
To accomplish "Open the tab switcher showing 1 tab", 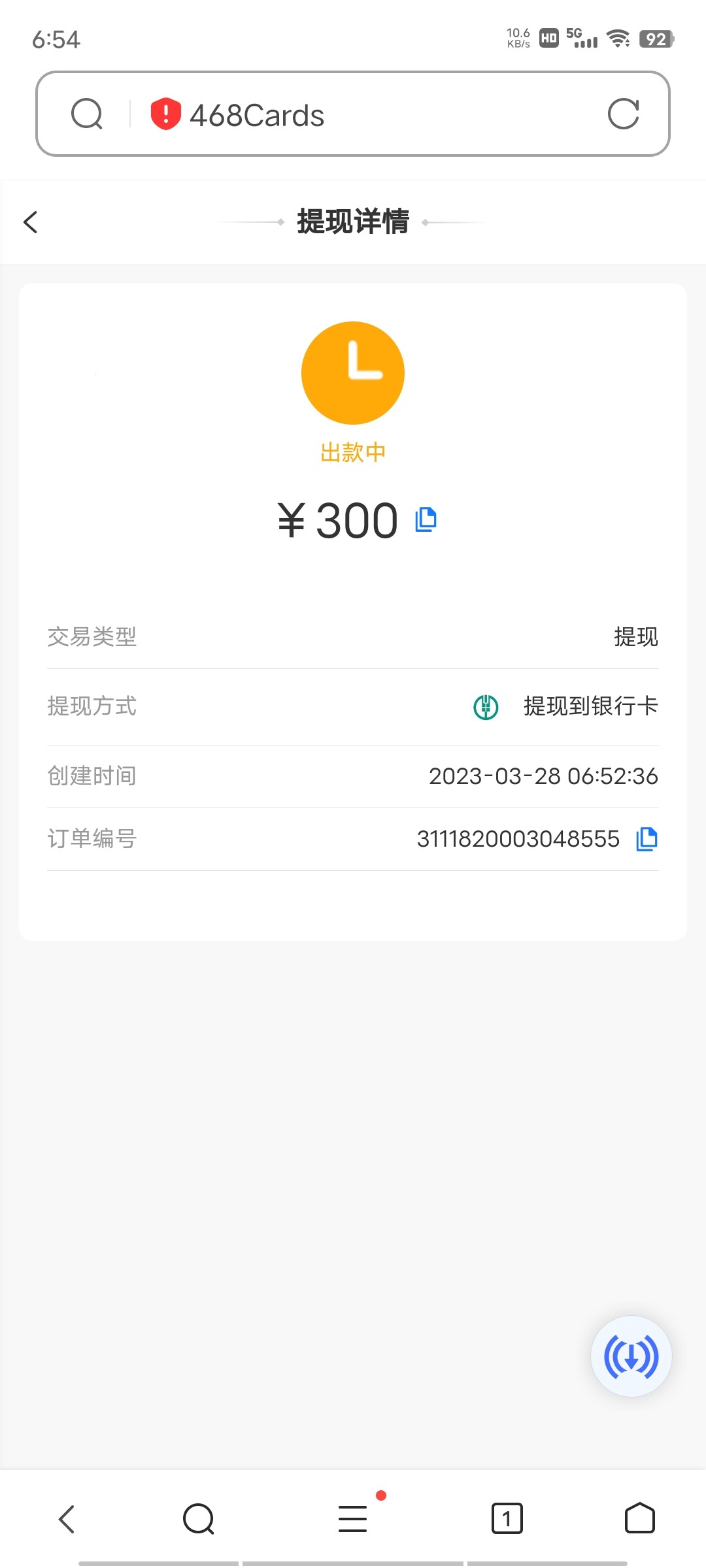I will 508,1519.
